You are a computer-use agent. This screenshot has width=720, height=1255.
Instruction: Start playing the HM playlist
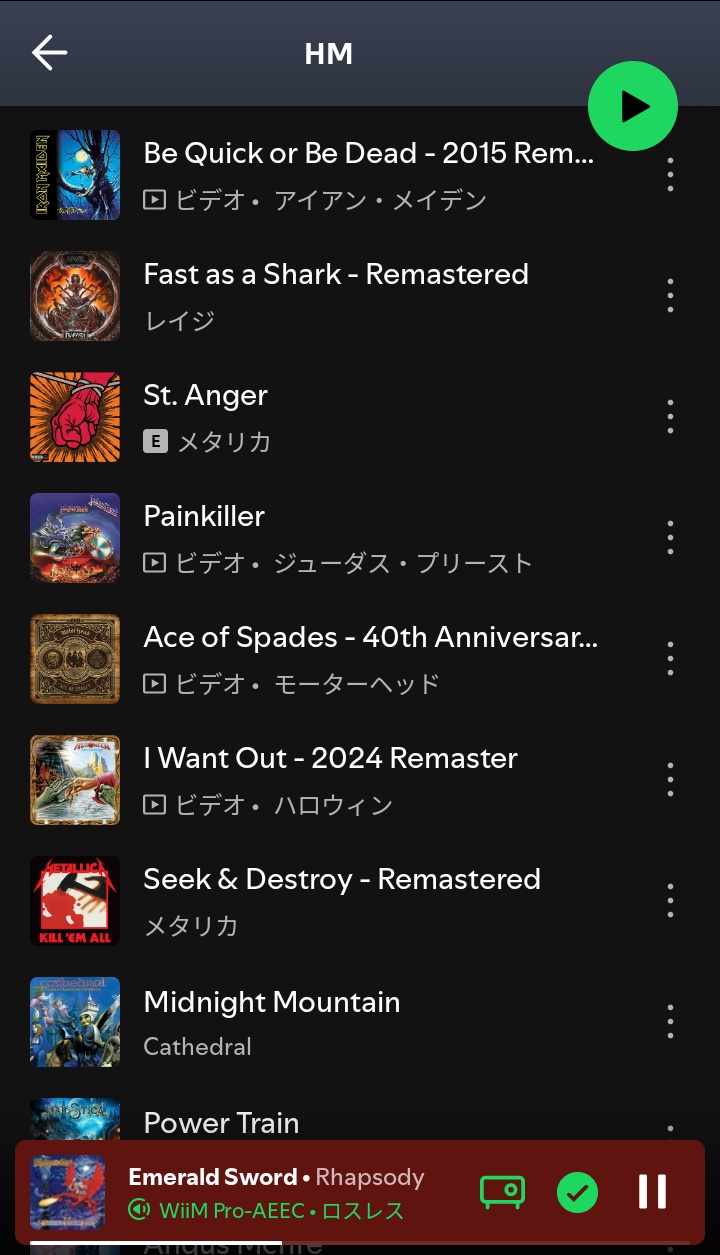632,106
